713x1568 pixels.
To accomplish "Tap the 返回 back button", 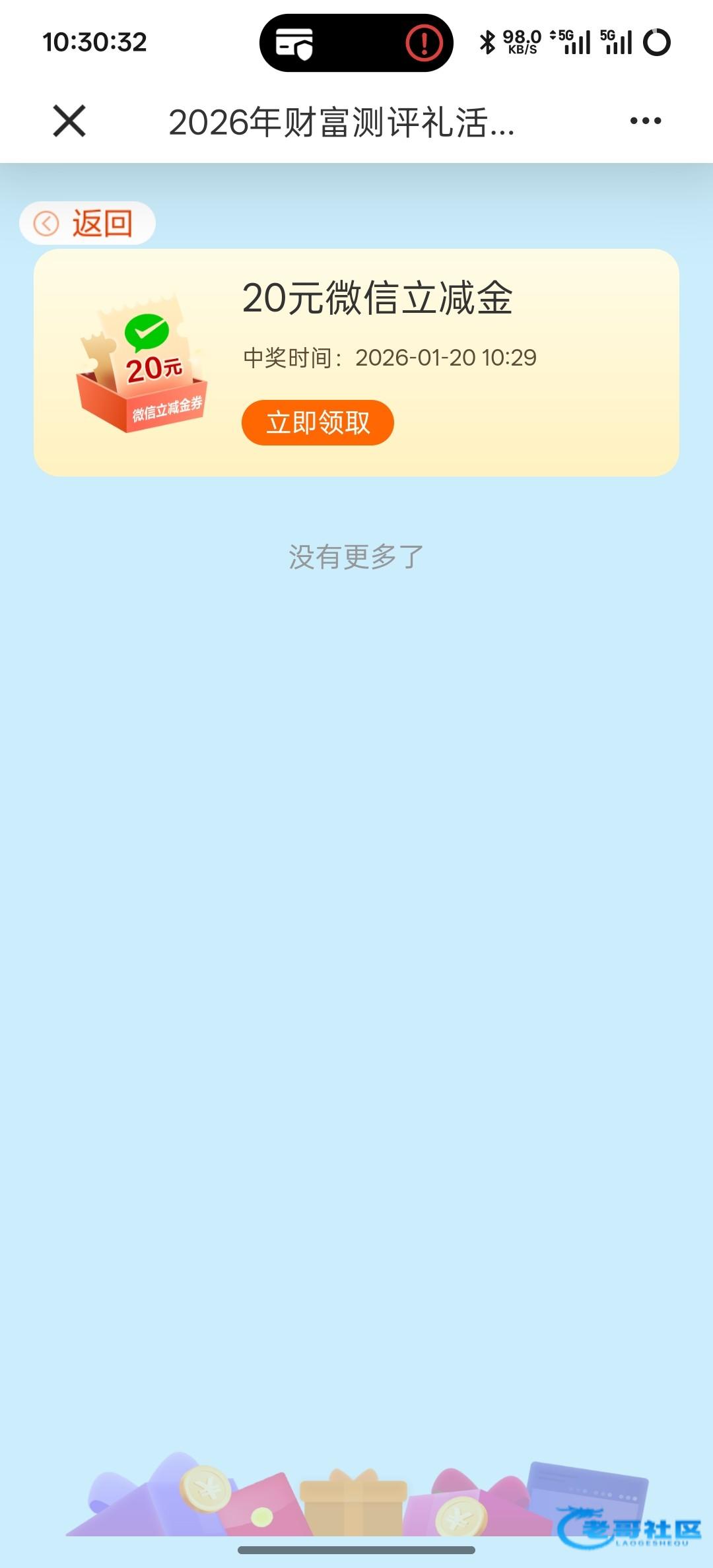I will (x=87, y=224).
